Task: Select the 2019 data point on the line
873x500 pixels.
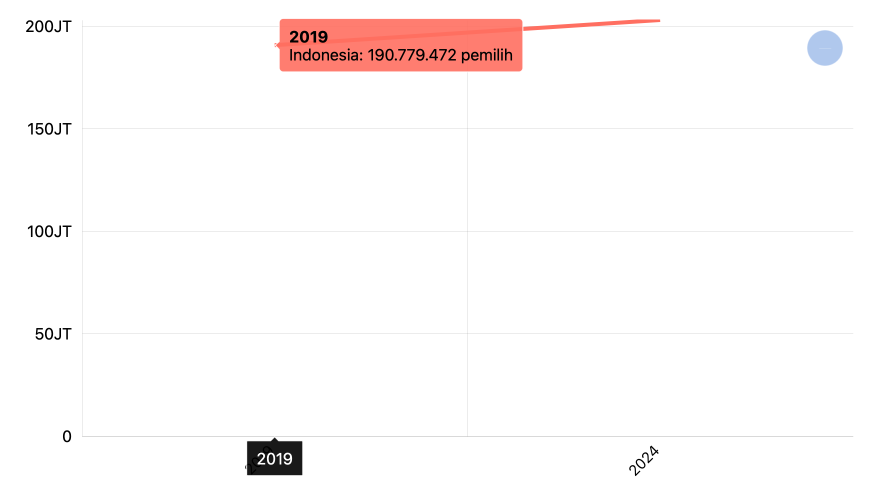Action: tap(276, 45)
